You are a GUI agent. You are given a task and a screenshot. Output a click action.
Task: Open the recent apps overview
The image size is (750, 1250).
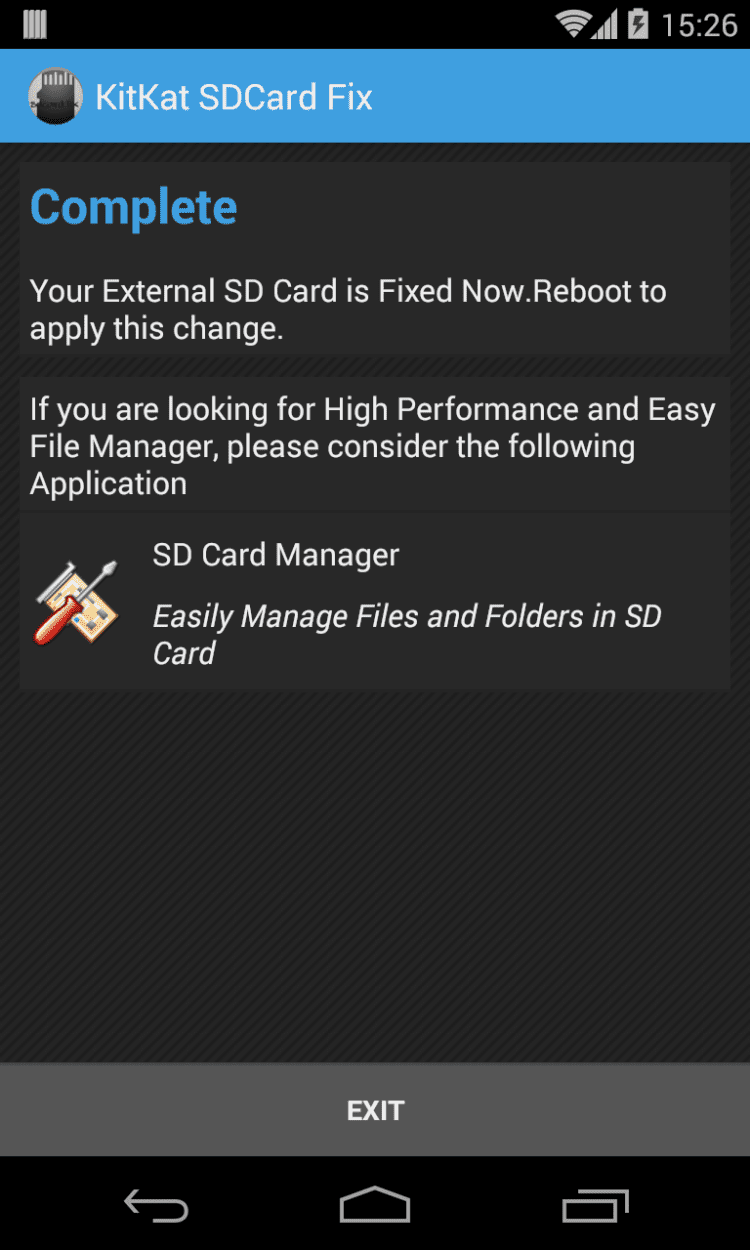[x=595, y=1205]
